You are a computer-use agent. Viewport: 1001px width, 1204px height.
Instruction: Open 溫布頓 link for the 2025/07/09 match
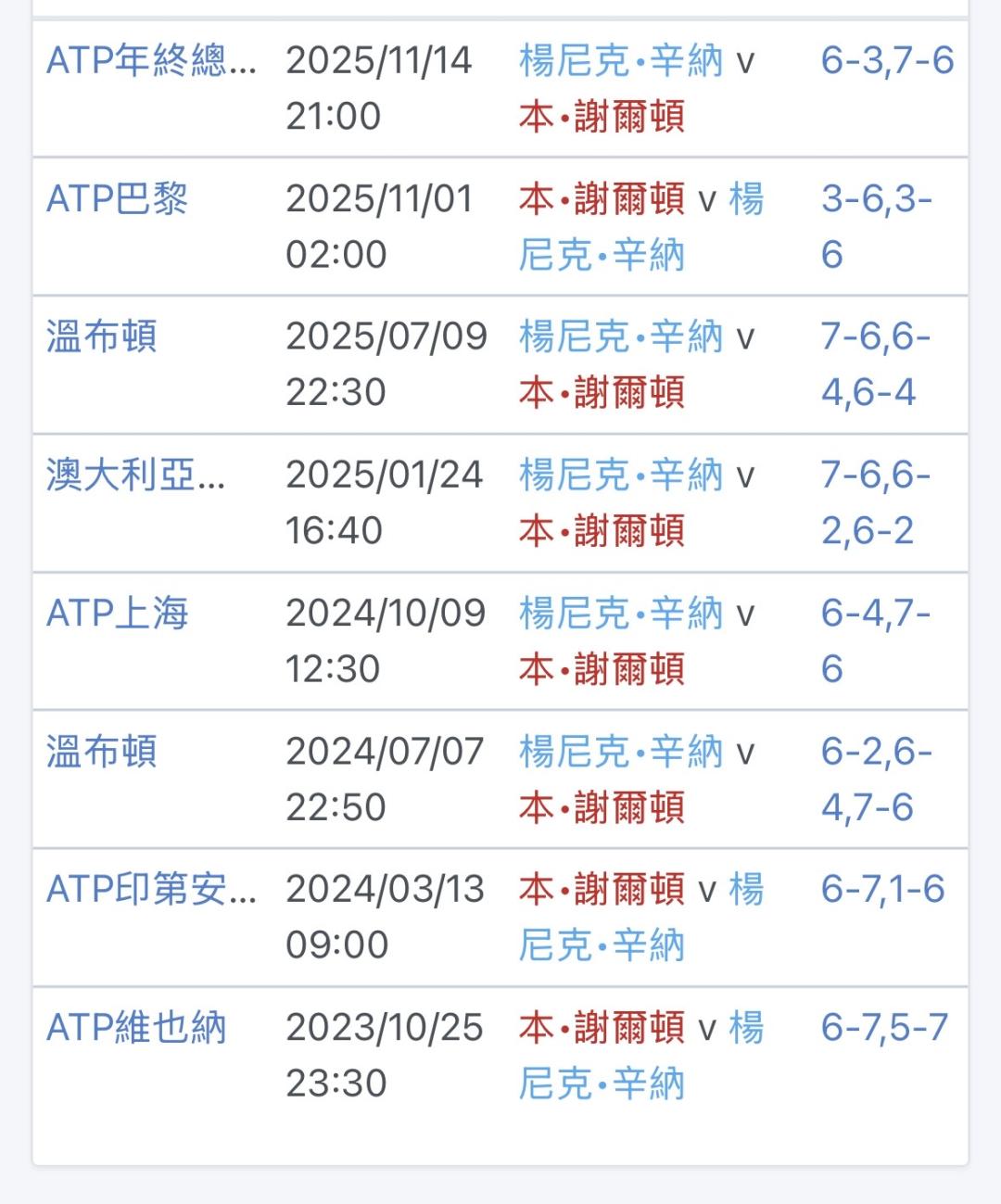coord(101,336)
